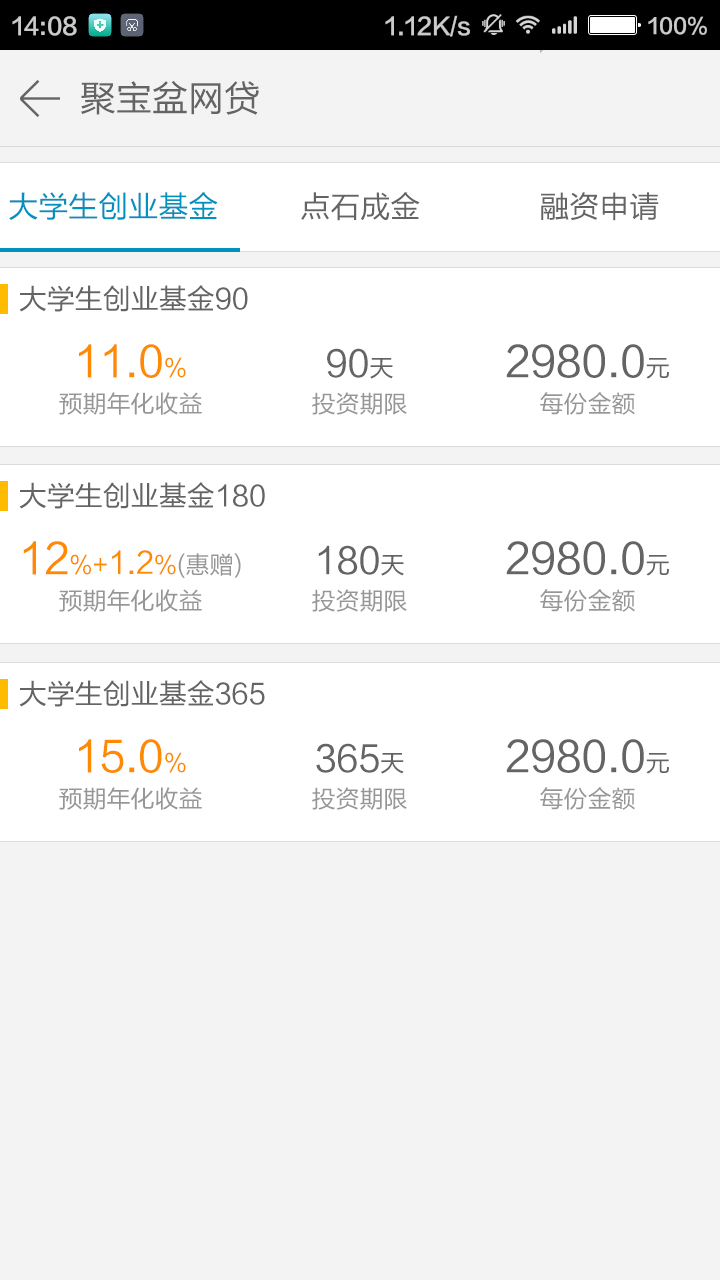
Task: Go back using the arrow icon
Action: click(x=40, y=99)
